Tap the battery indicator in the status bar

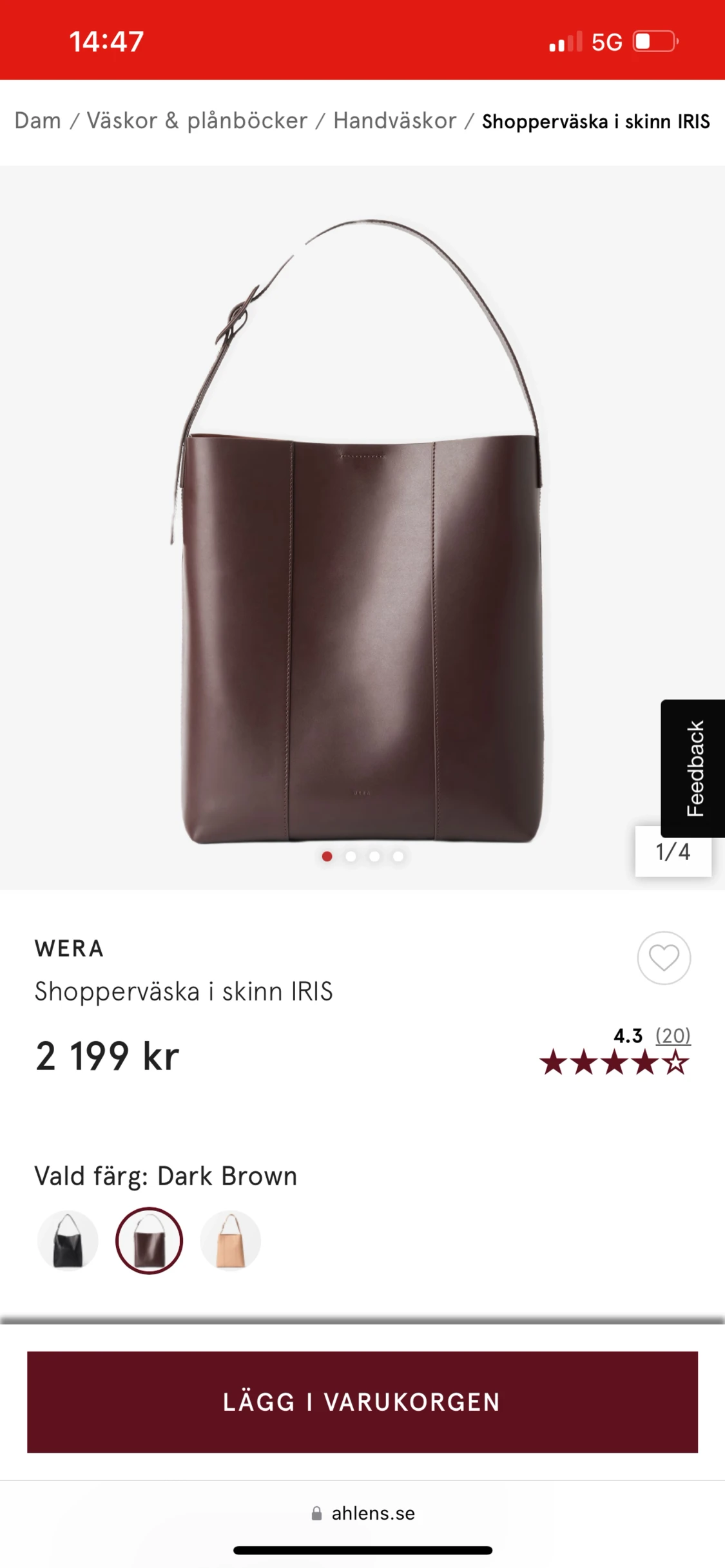click(654, 41)
